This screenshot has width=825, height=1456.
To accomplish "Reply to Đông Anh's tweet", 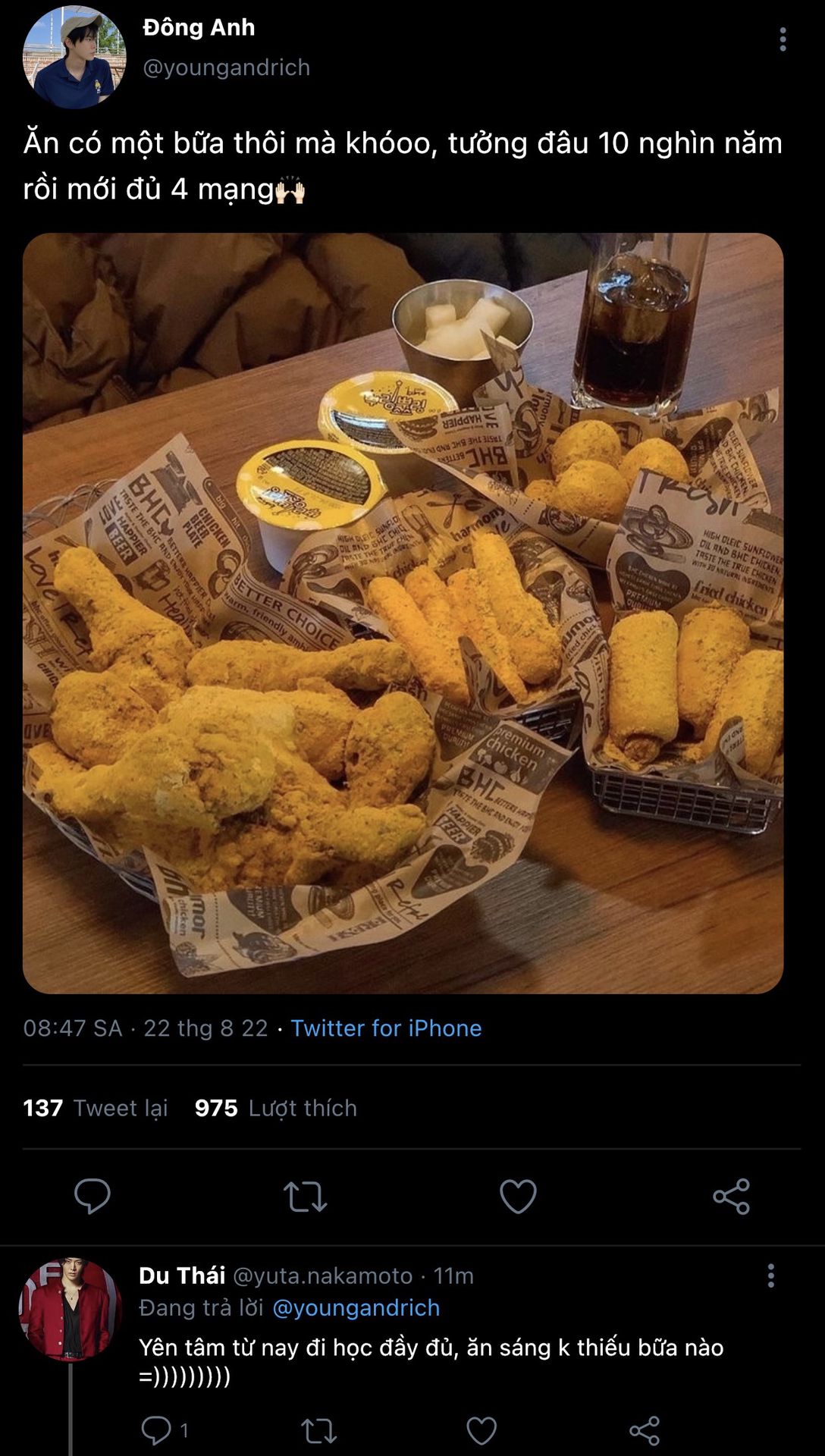I will pos(93,1197).
